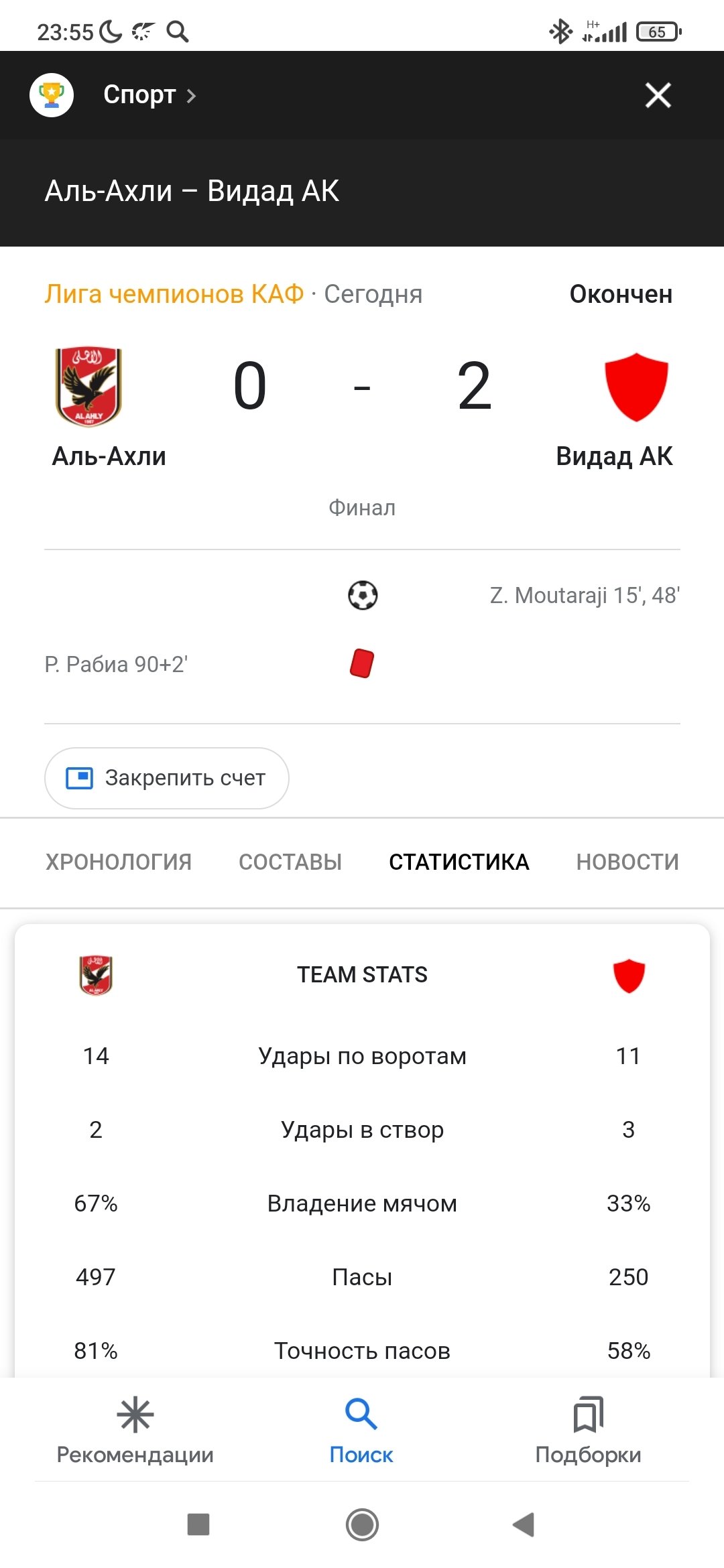Tap the Закрепить счет button

166,778
